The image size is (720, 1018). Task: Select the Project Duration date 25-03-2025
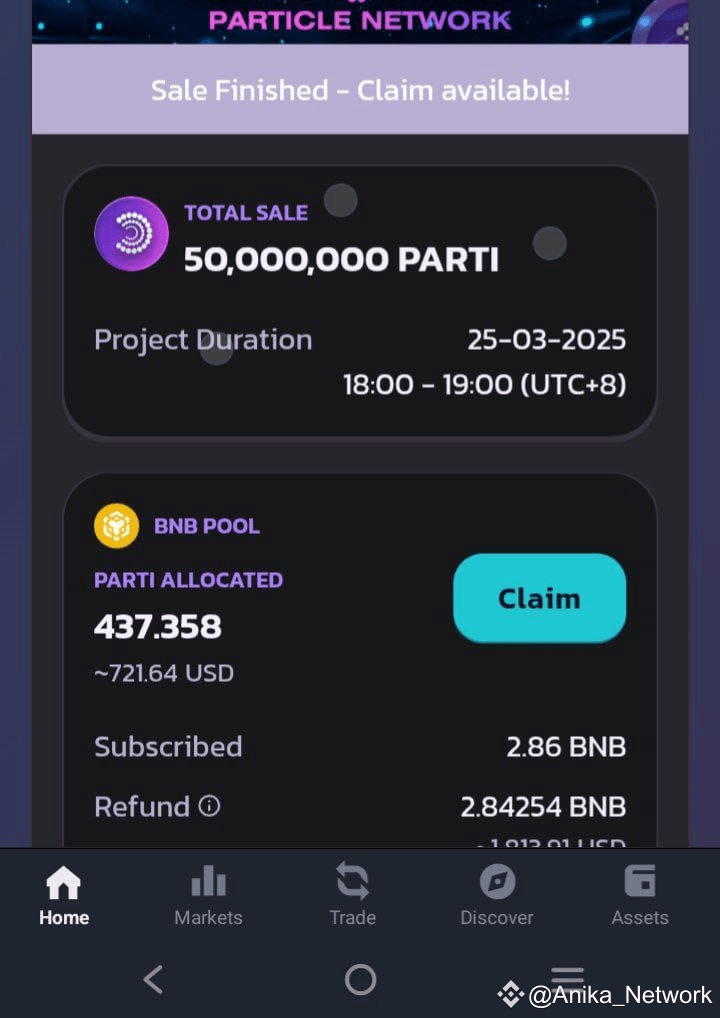(x=547, y=340)
